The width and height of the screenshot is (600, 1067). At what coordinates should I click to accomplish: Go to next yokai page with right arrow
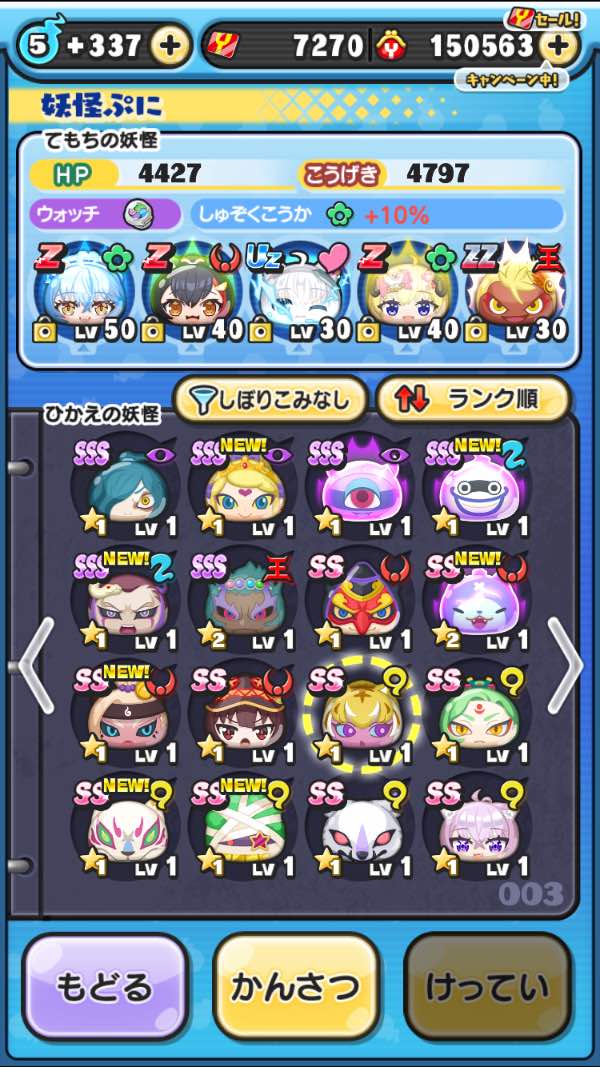[x=564, y=665]
